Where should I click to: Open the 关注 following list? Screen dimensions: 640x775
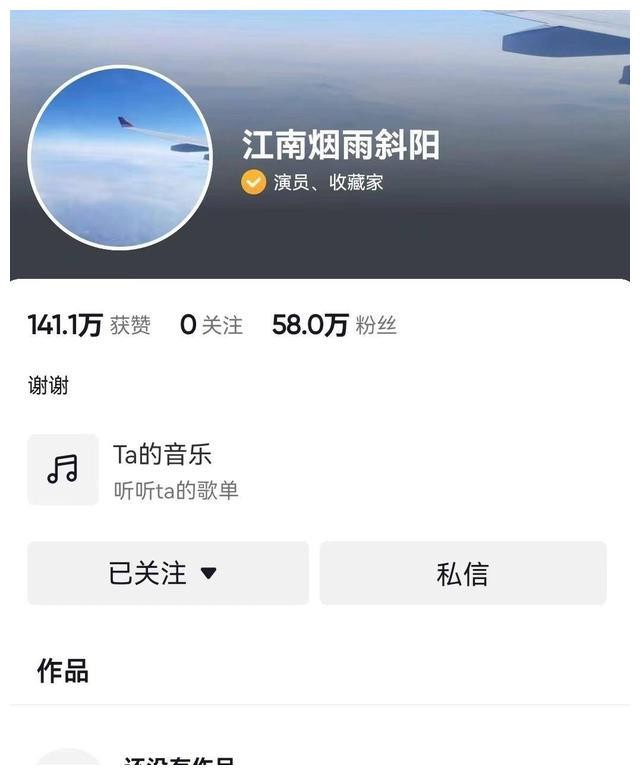211,325
